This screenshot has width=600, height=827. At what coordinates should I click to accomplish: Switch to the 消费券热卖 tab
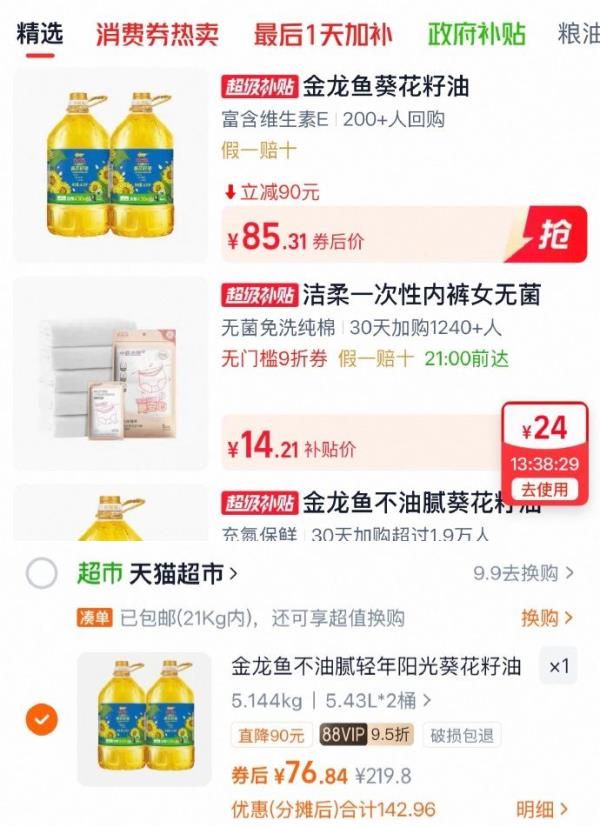(157, 33)
